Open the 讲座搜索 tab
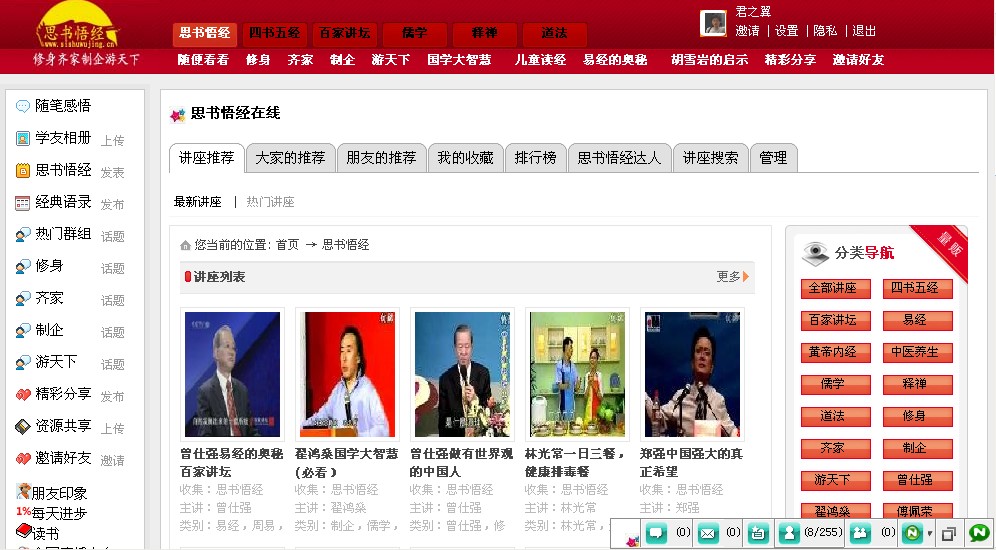Viewport: 996px width, 550px height. click(710, 158)
